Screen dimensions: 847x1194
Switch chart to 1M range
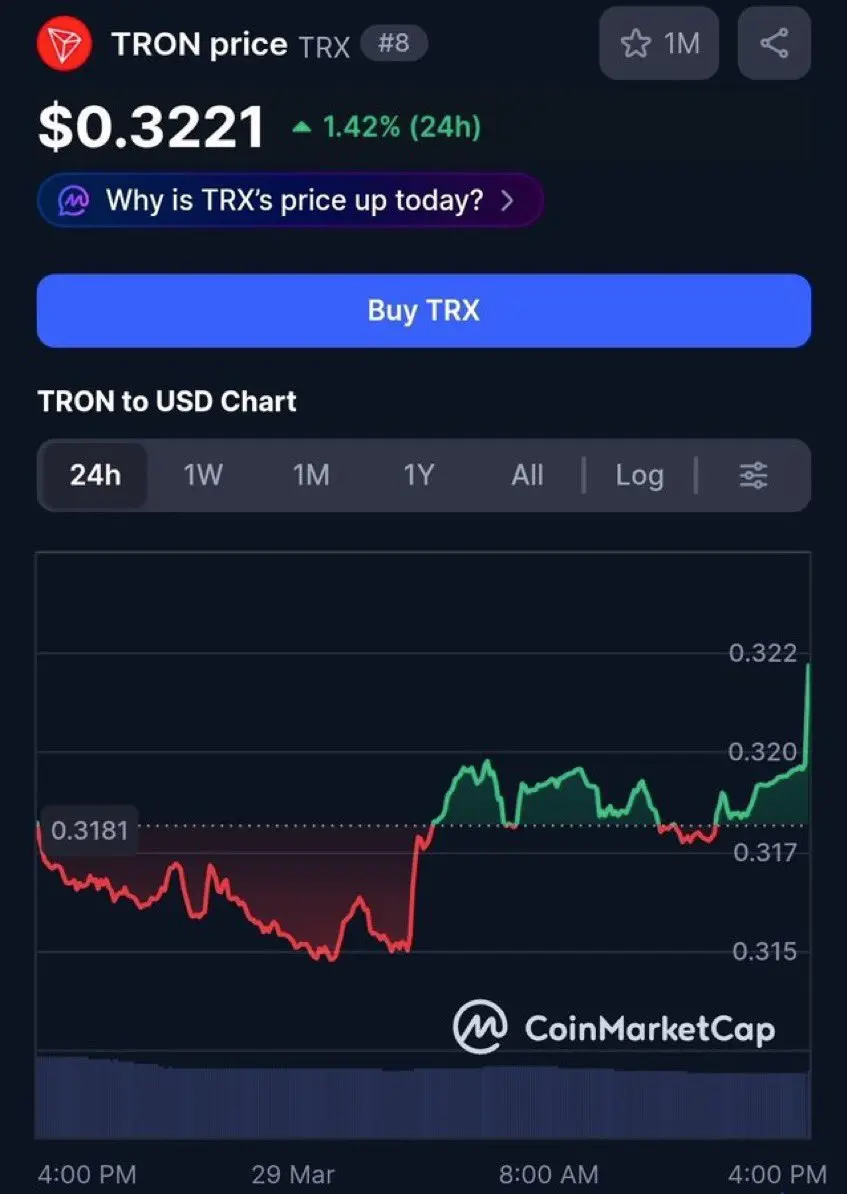pyautogui.click(x=311, y=475)
